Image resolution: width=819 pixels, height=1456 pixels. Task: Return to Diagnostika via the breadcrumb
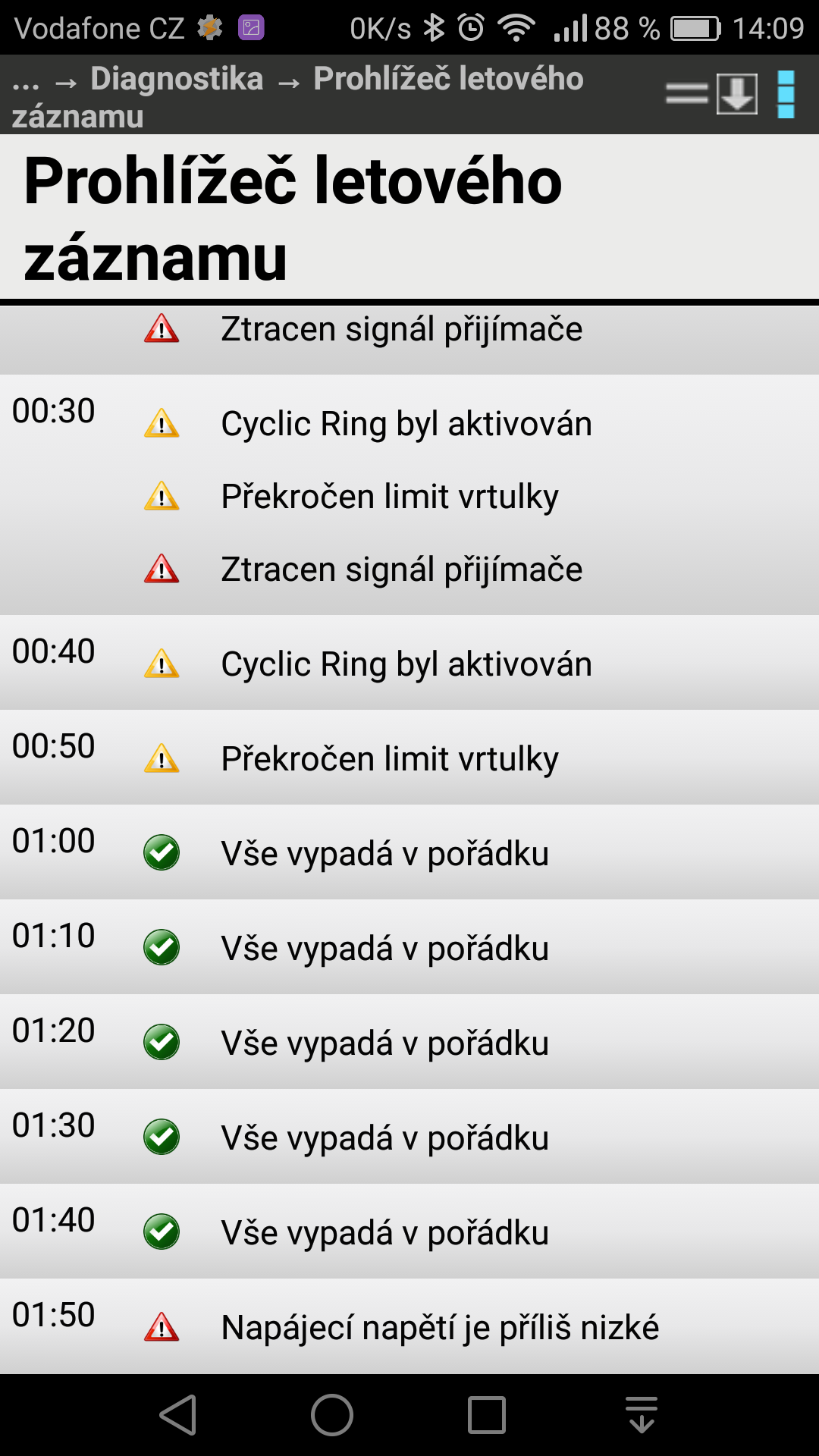click(x=177, y=79)
